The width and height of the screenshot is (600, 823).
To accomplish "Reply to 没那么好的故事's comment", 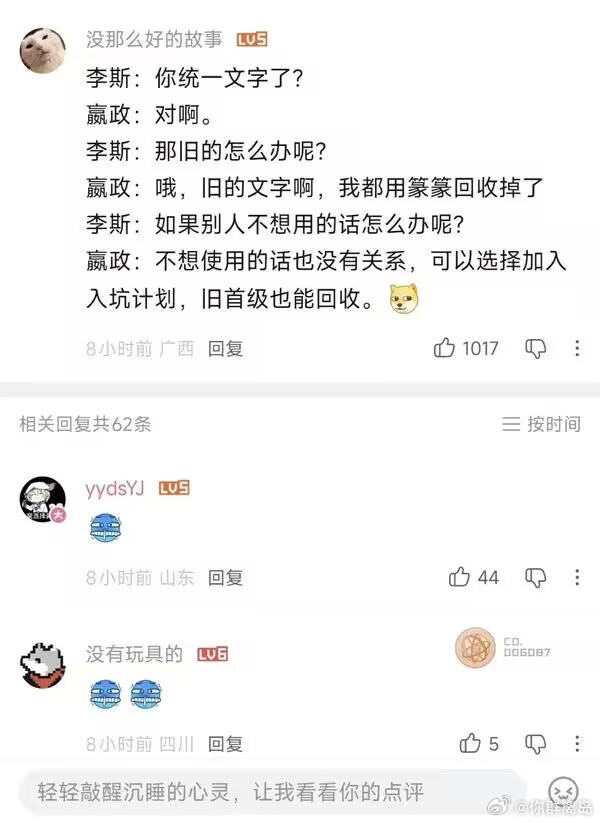I will (225, 349).
